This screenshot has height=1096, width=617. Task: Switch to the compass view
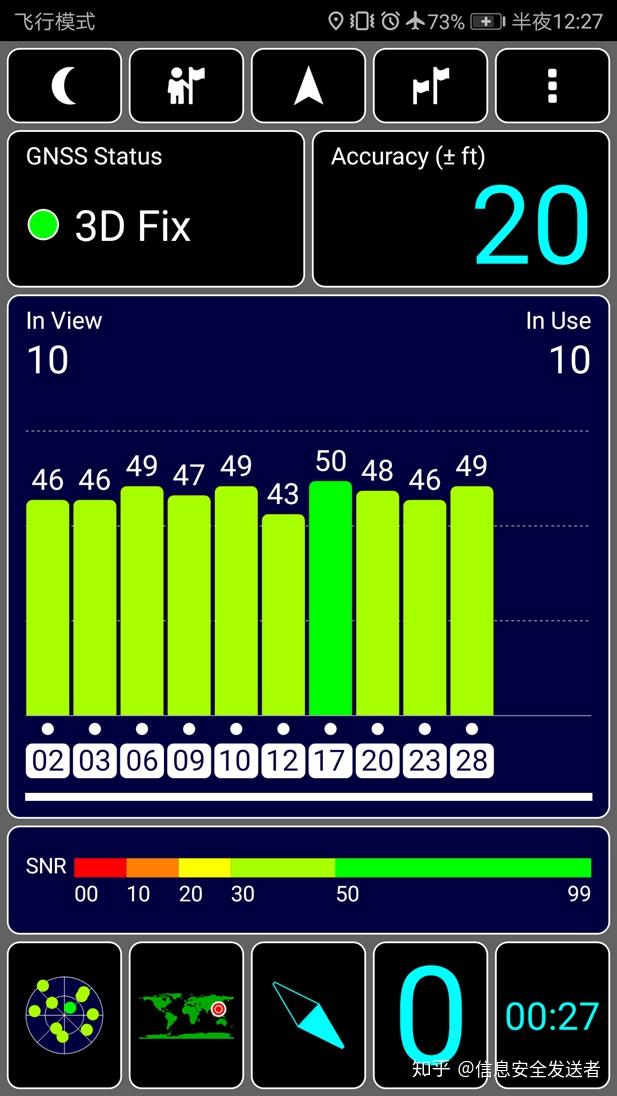coord(308,1014)
